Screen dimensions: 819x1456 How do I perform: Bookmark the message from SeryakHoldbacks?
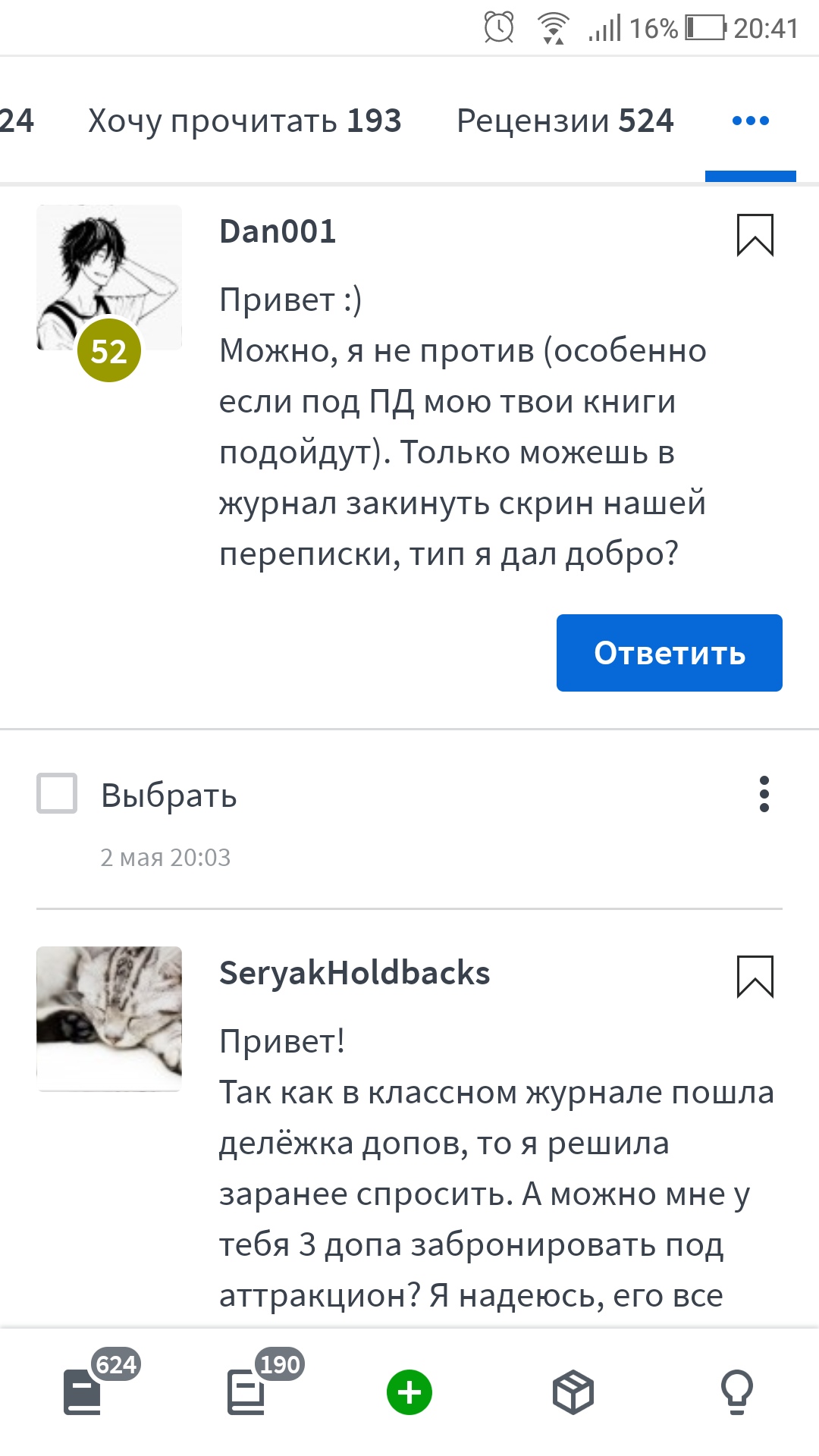pos(755,977)
